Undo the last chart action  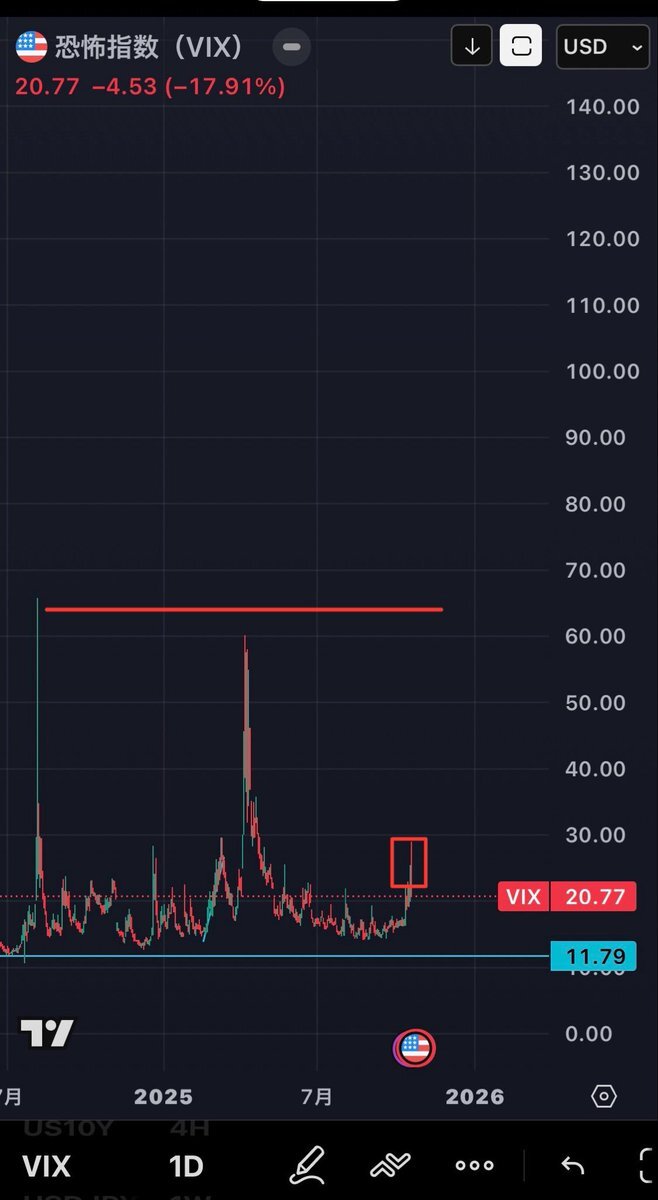(x=572, y=1165)
